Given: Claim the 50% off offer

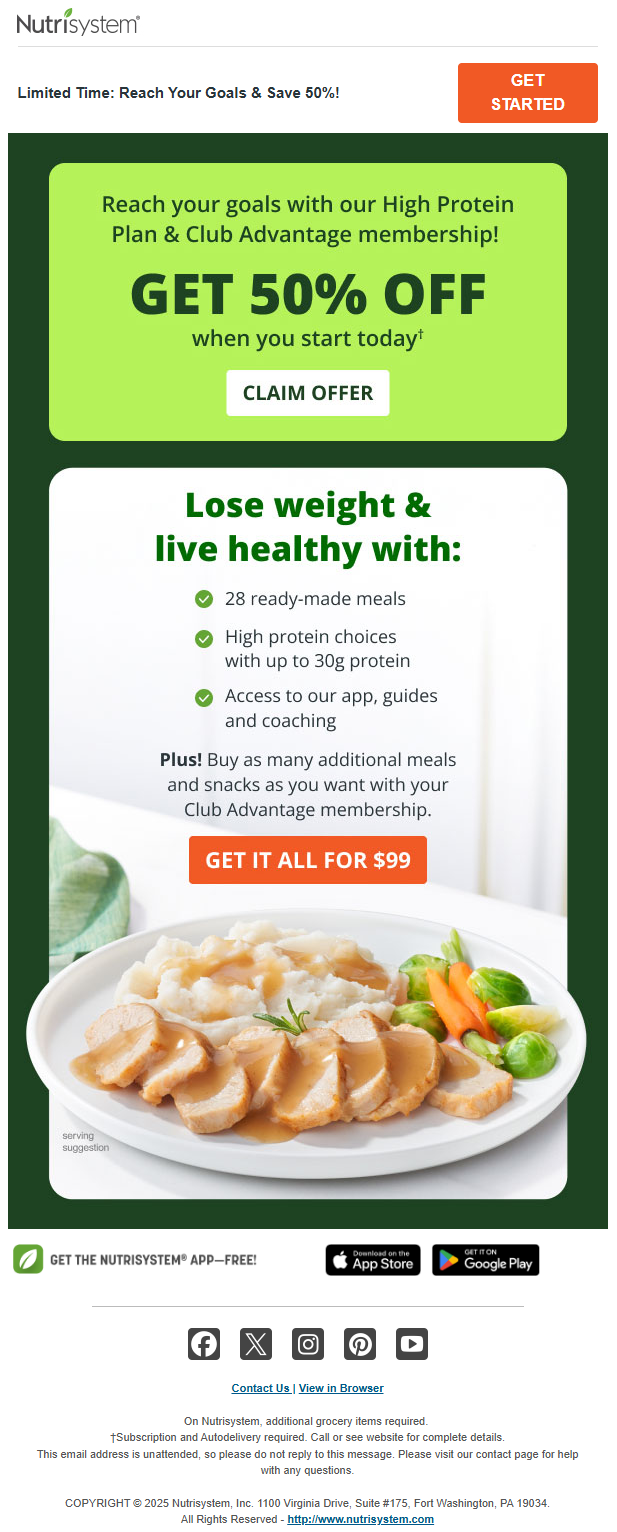Looking at the screenshot, I should (307, 393).
